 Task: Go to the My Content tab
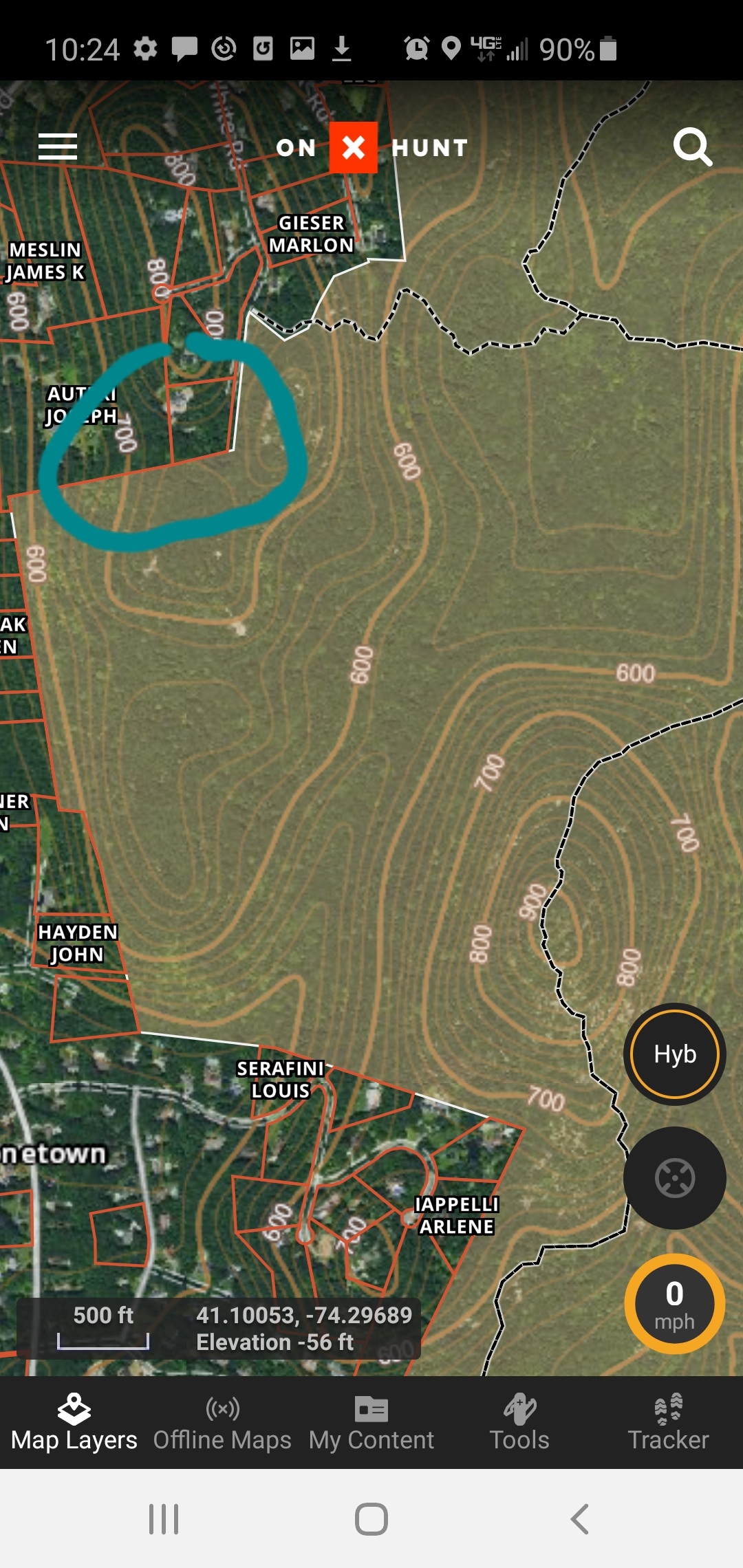pyautogui.click(x=371, y=1423)
